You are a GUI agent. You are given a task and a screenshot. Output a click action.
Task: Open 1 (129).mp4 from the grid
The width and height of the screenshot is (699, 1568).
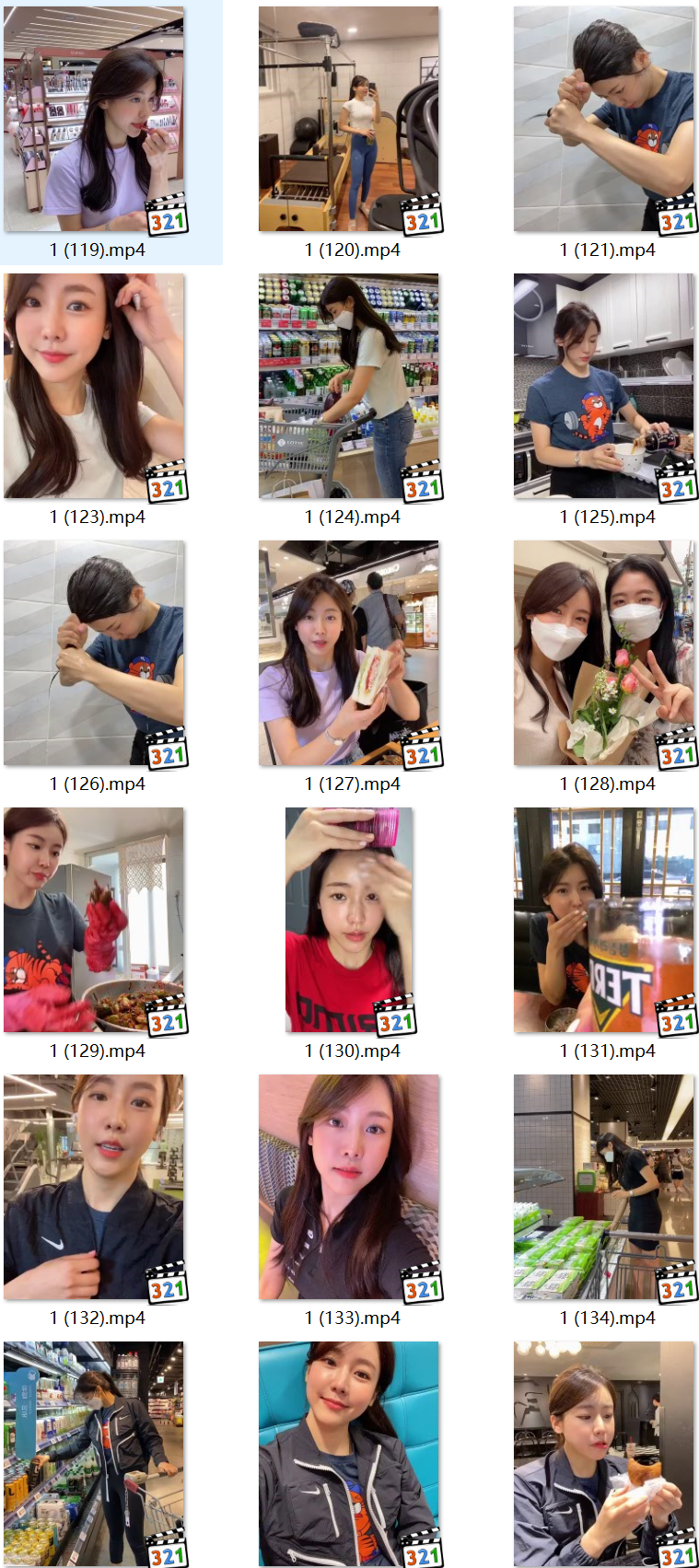click(94, 921)
